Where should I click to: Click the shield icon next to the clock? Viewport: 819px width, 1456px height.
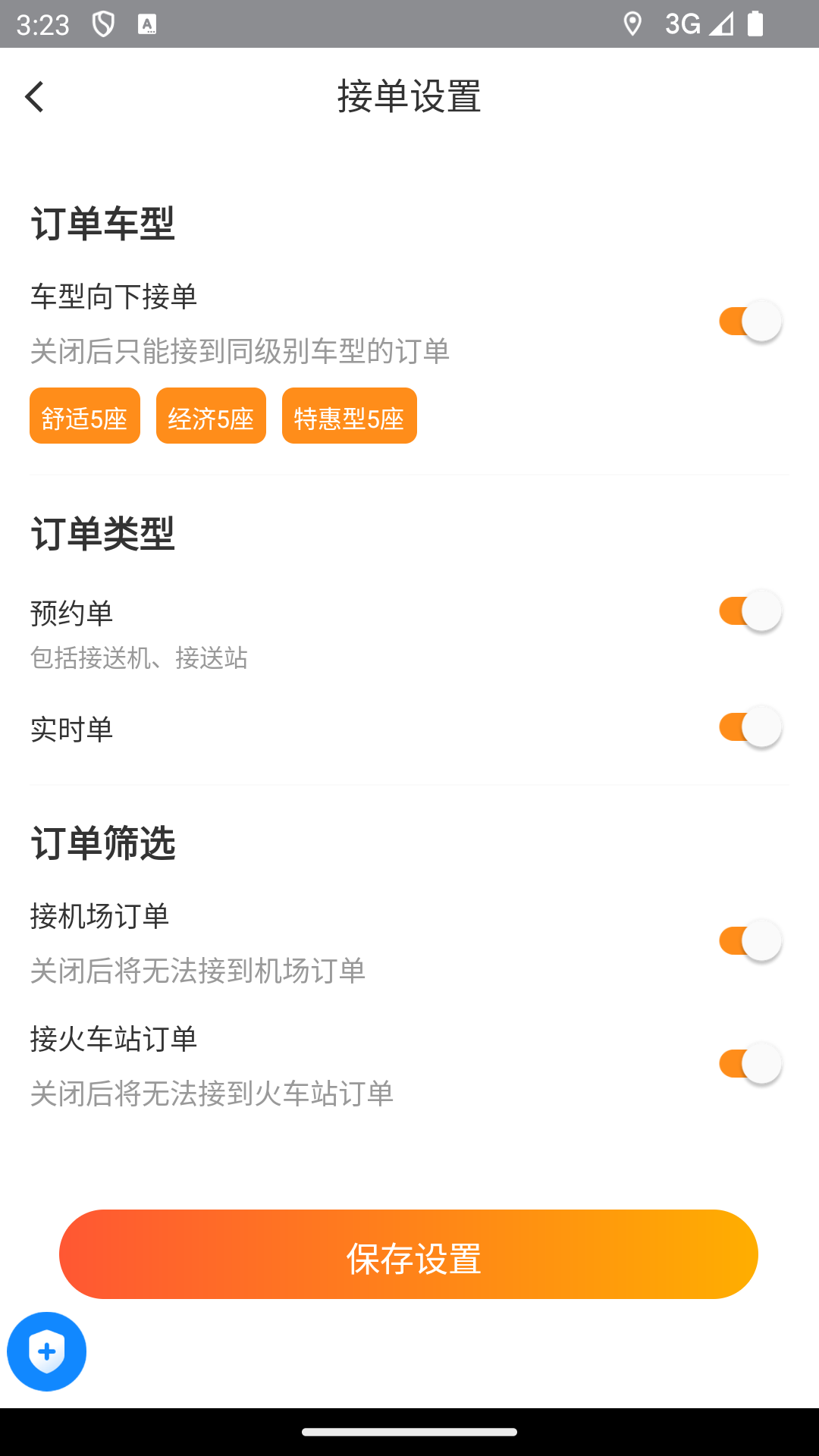(102, 25)
